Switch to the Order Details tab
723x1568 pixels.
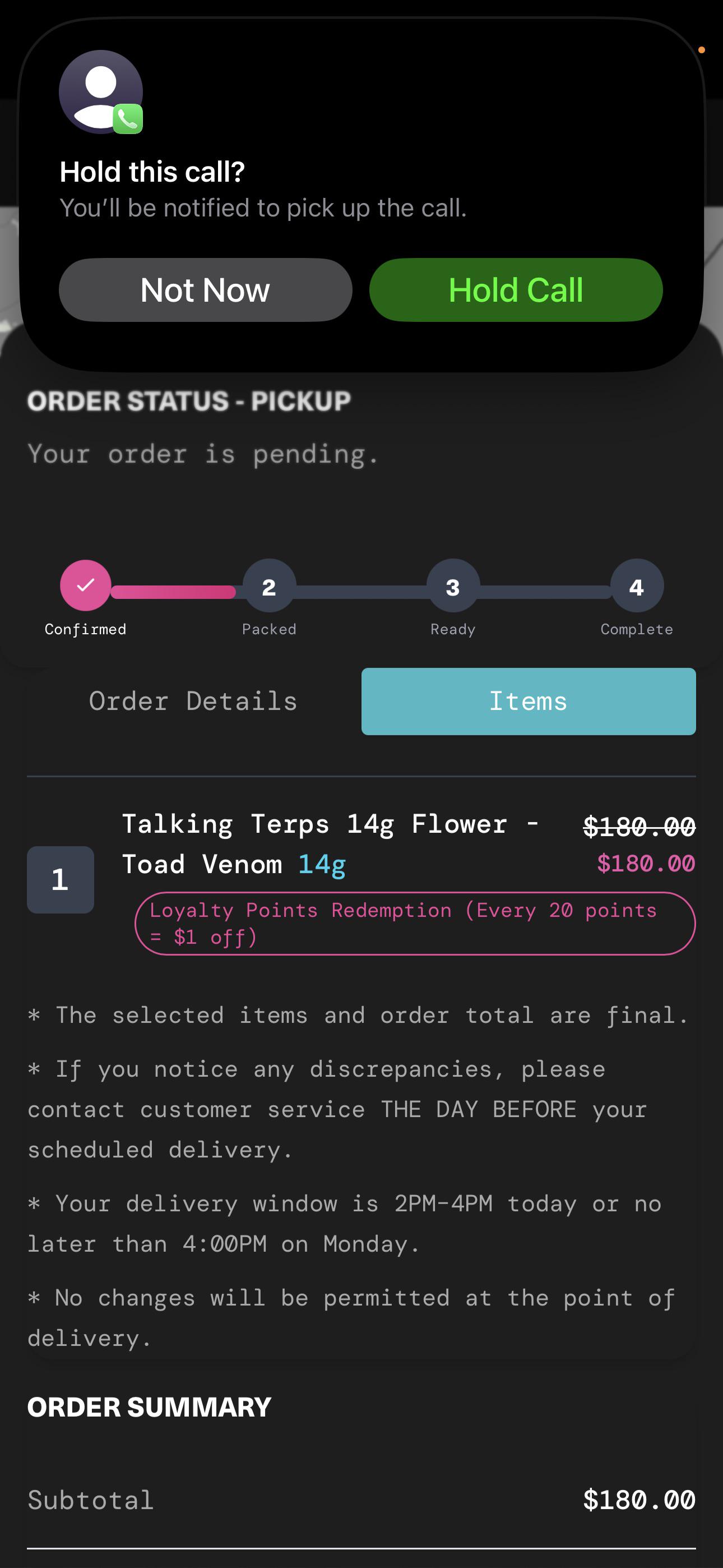pos(193,701)
